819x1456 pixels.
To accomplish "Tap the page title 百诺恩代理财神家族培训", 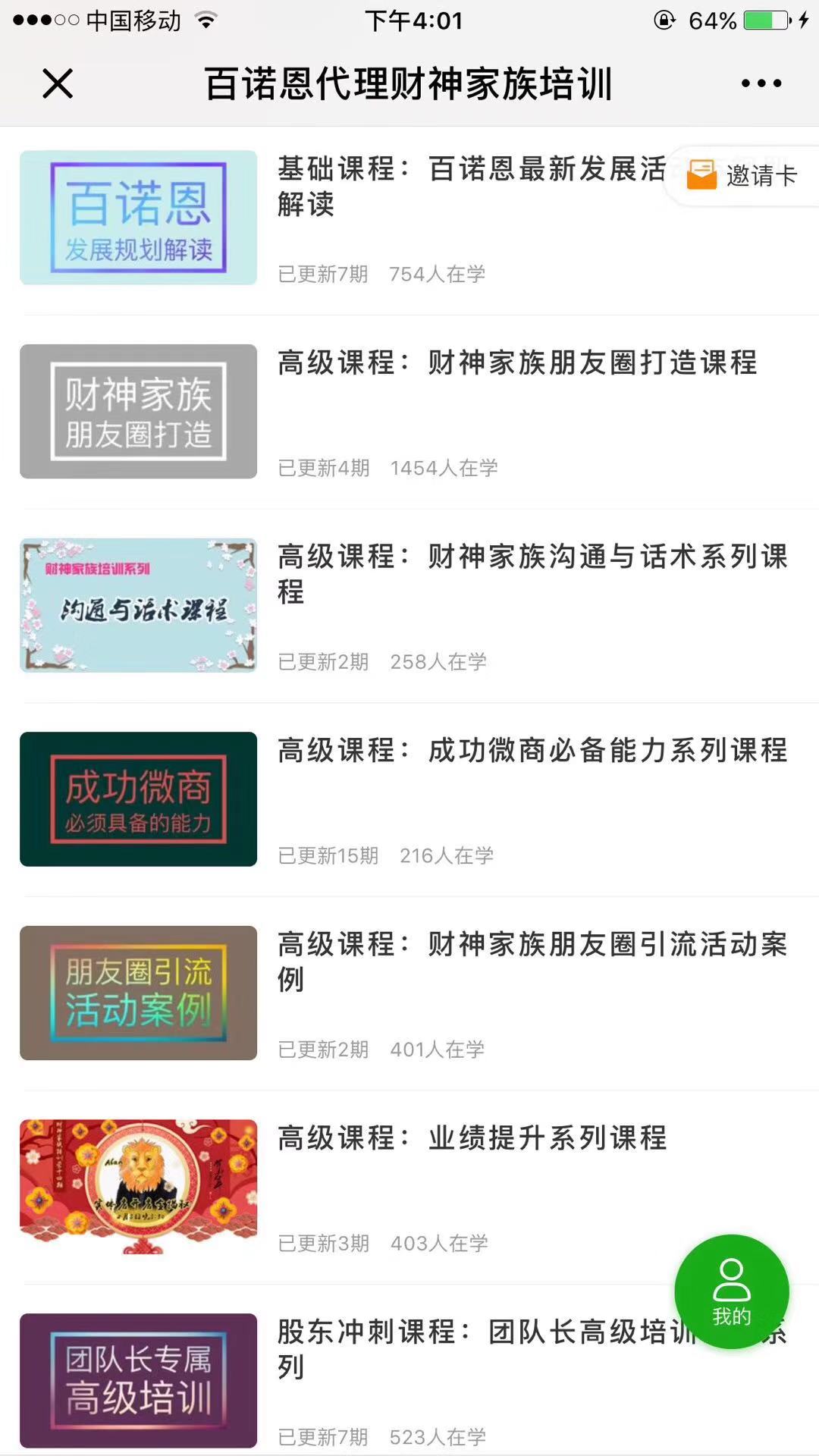I will pos(409,85).
